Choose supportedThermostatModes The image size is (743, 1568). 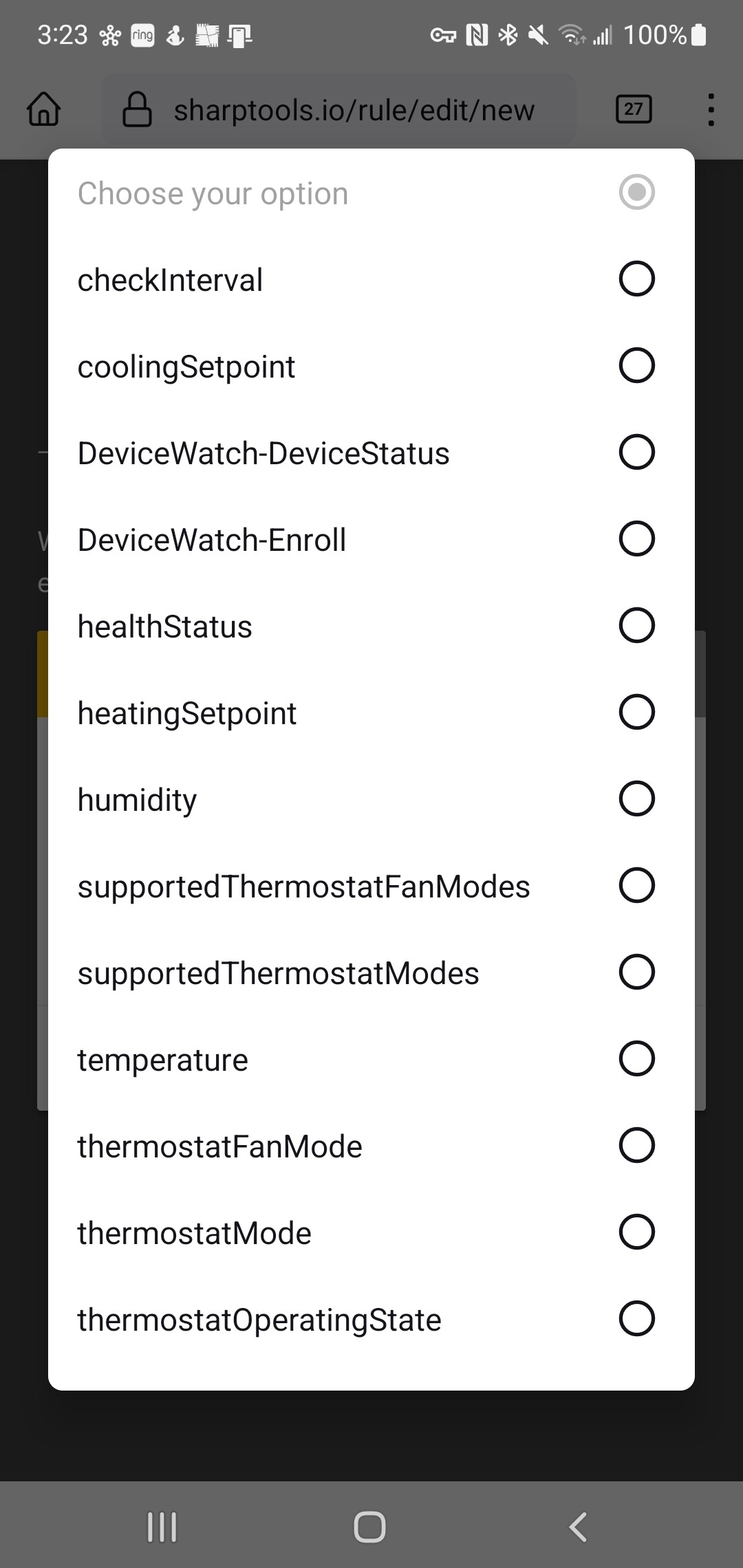click(371, 972)
